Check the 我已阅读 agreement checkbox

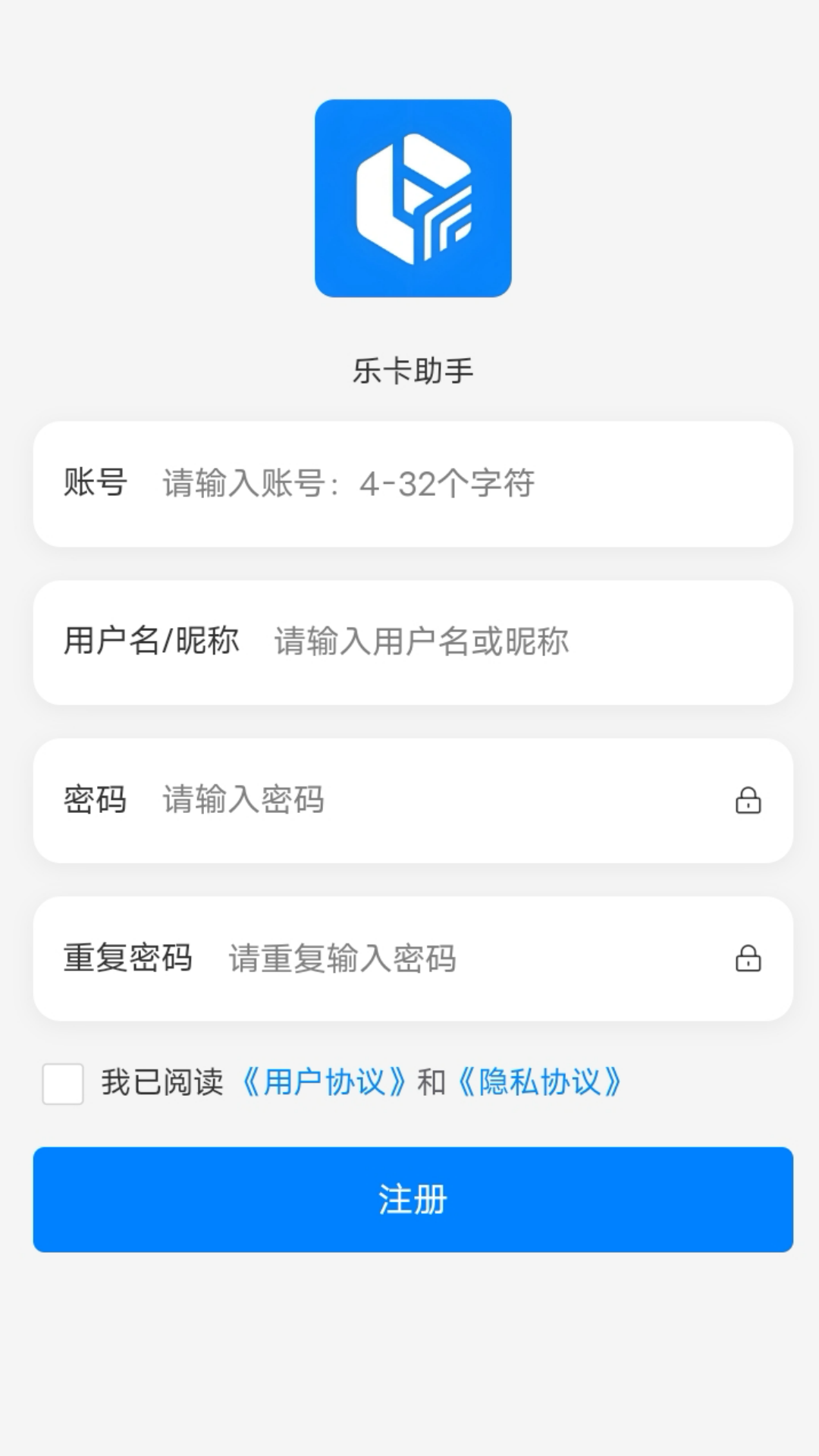tap(63, 1083)
